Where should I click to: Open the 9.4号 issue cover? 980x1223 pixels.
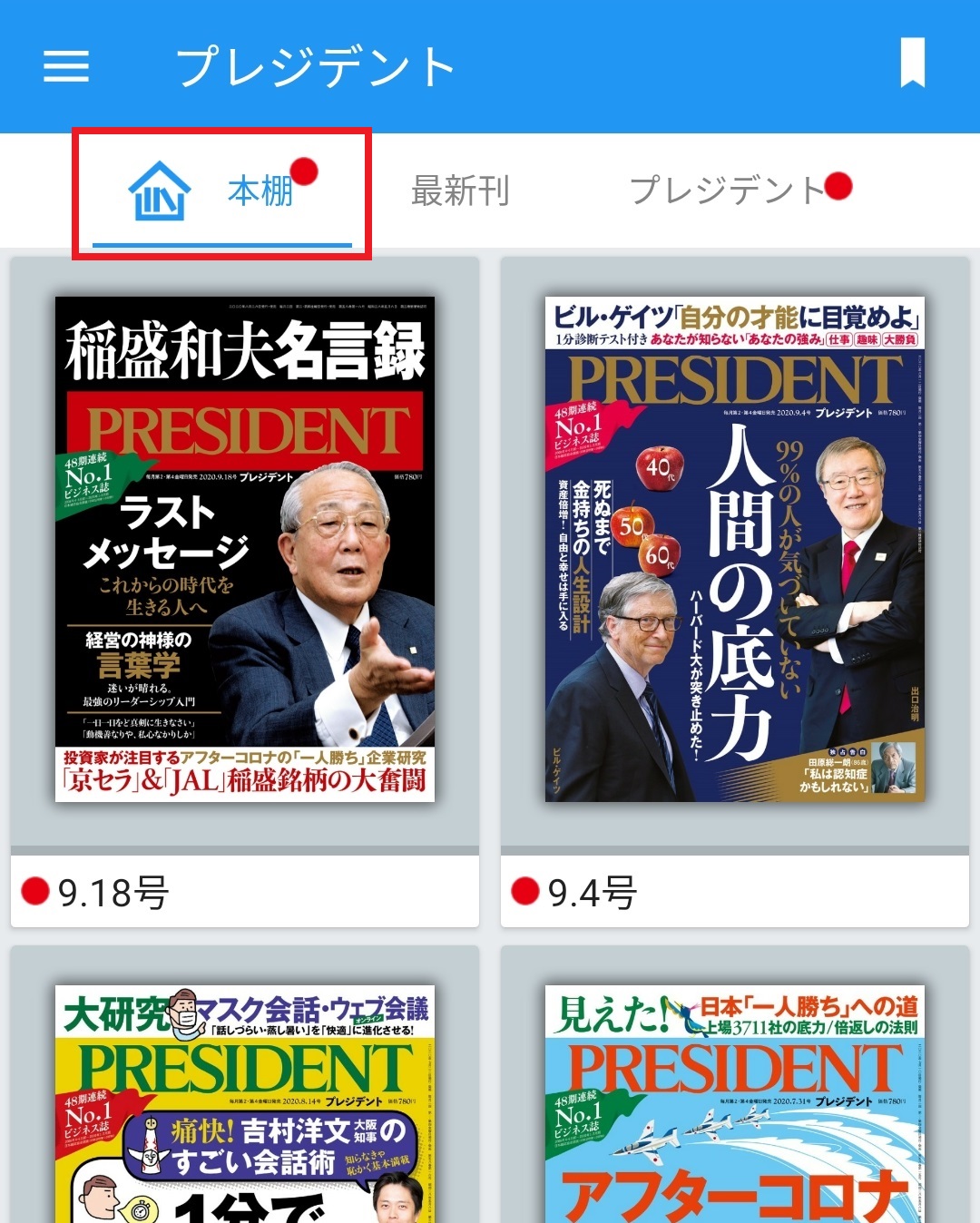pyautogui.click(x=735, y=549)
